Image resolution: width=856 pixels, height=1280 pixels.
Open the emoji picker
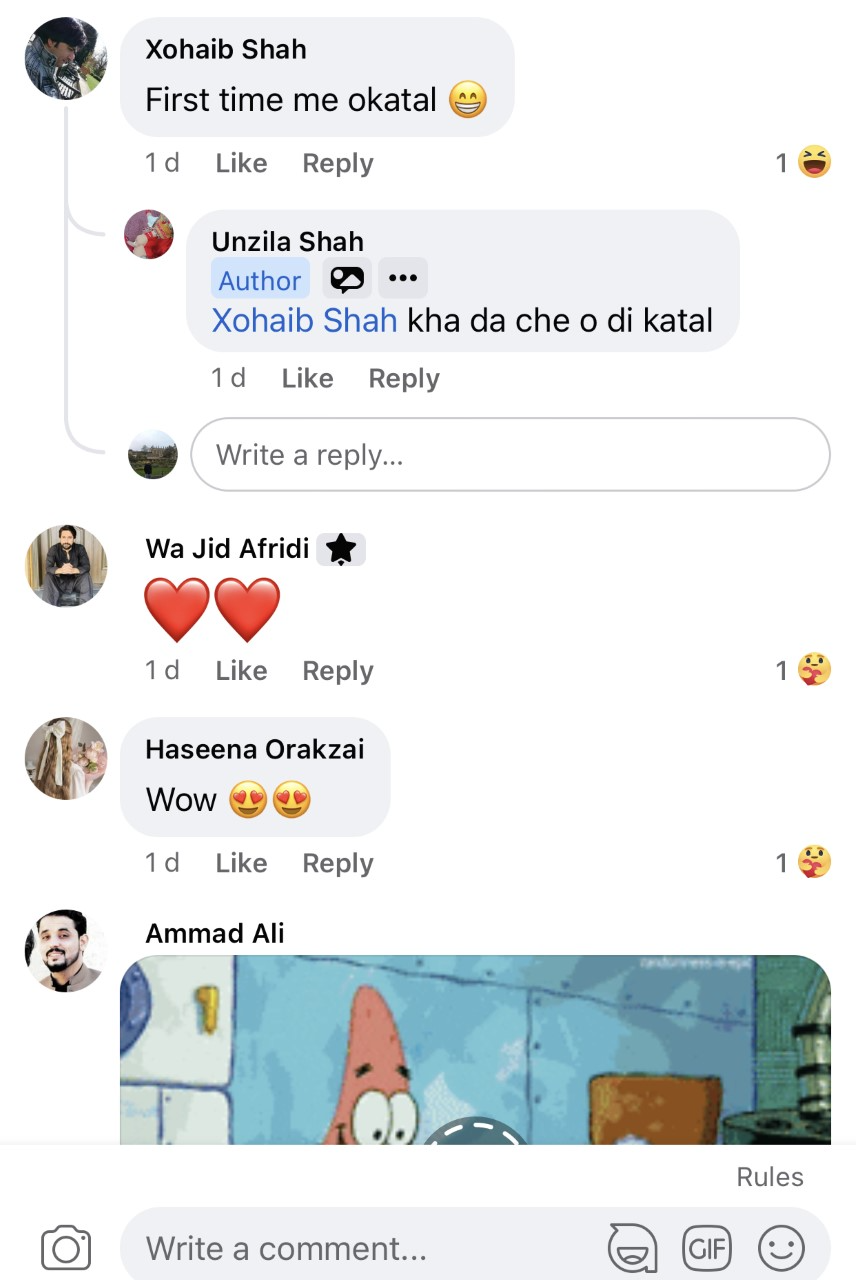click(x=781, y=1248)
